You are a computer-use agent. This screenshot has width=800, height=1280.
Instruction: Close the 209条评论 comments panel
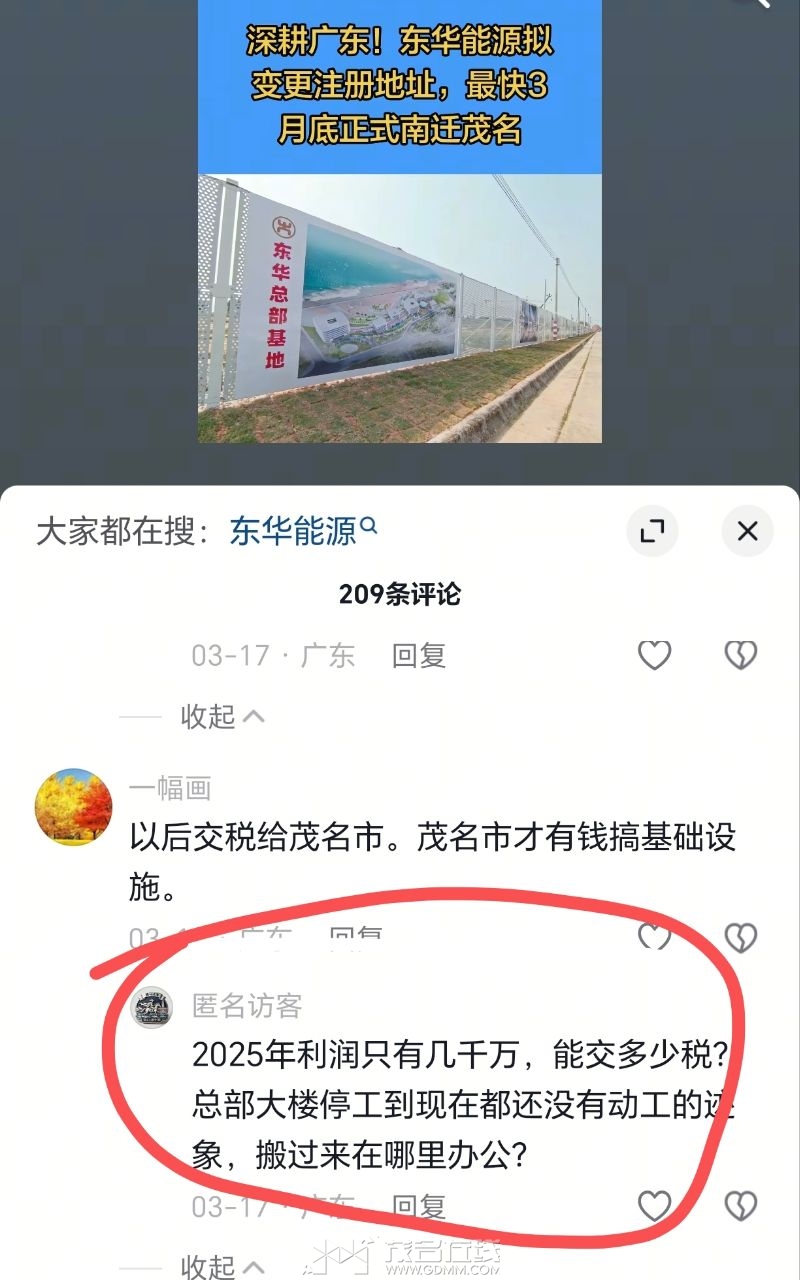pyautogui.click(x=747, y=531)
